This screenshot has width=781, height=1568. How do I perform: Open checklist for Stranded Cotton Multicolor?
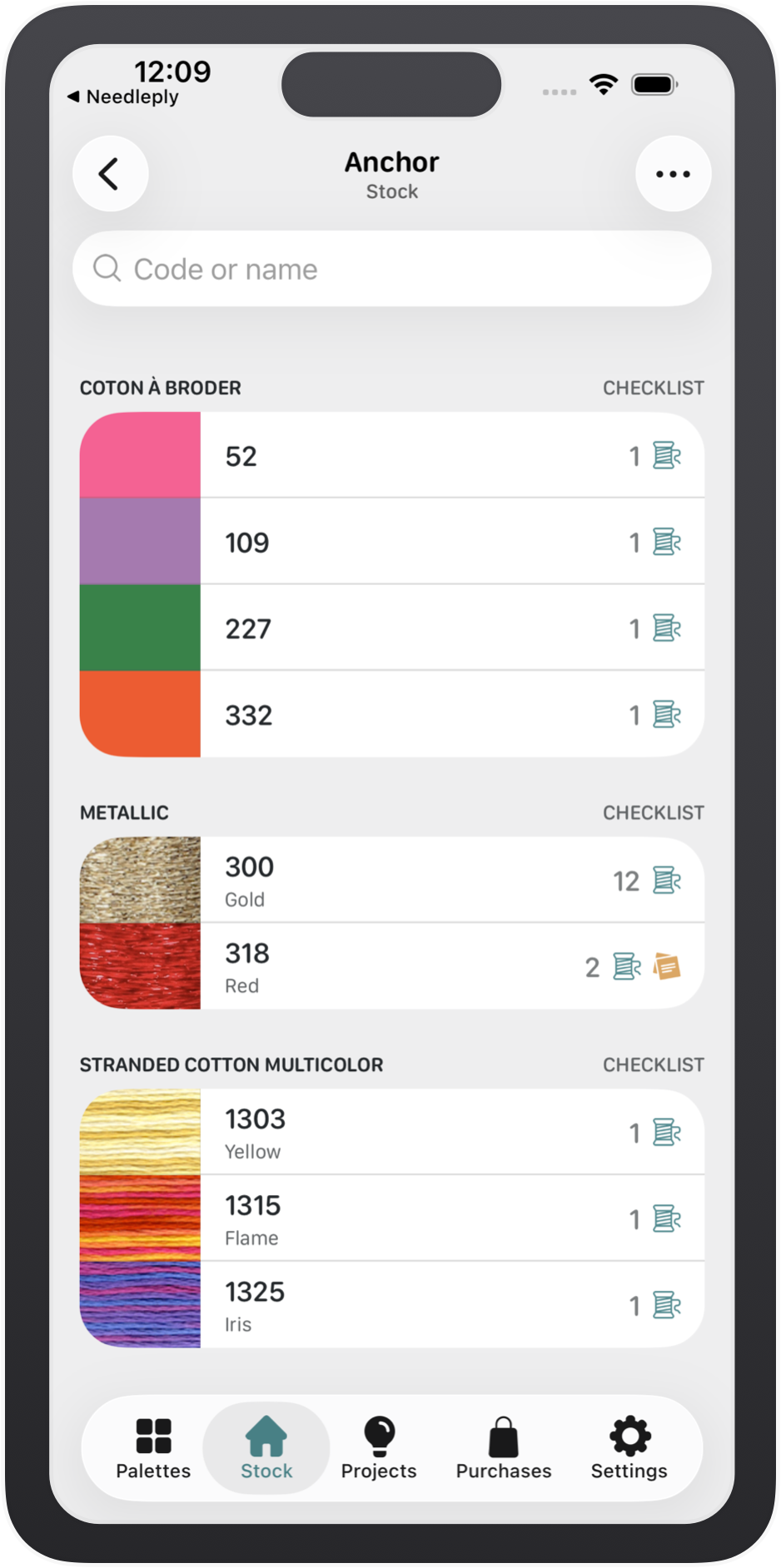click(x=653, y=1064)
